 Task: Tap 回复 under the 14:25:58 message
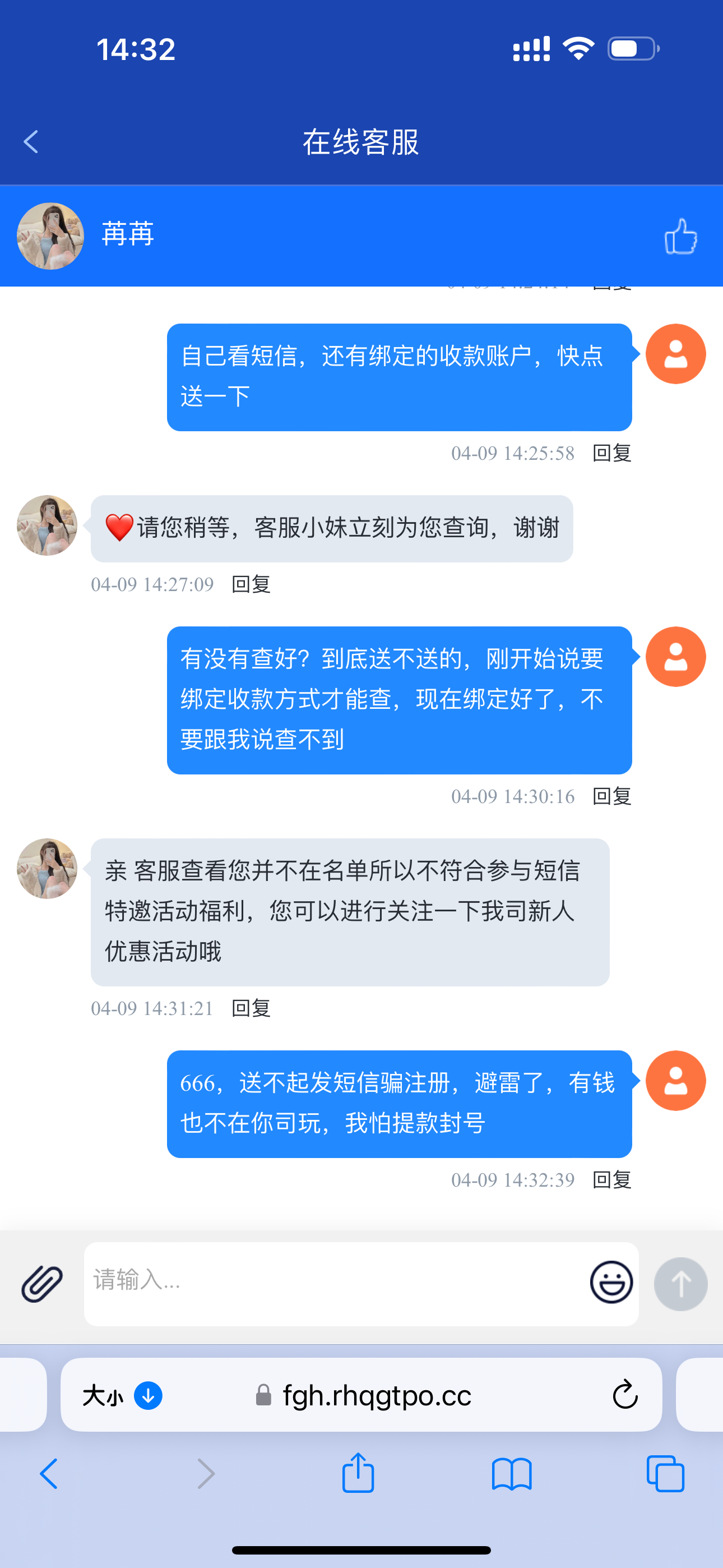pyautogui.click(x=611, y=453)
